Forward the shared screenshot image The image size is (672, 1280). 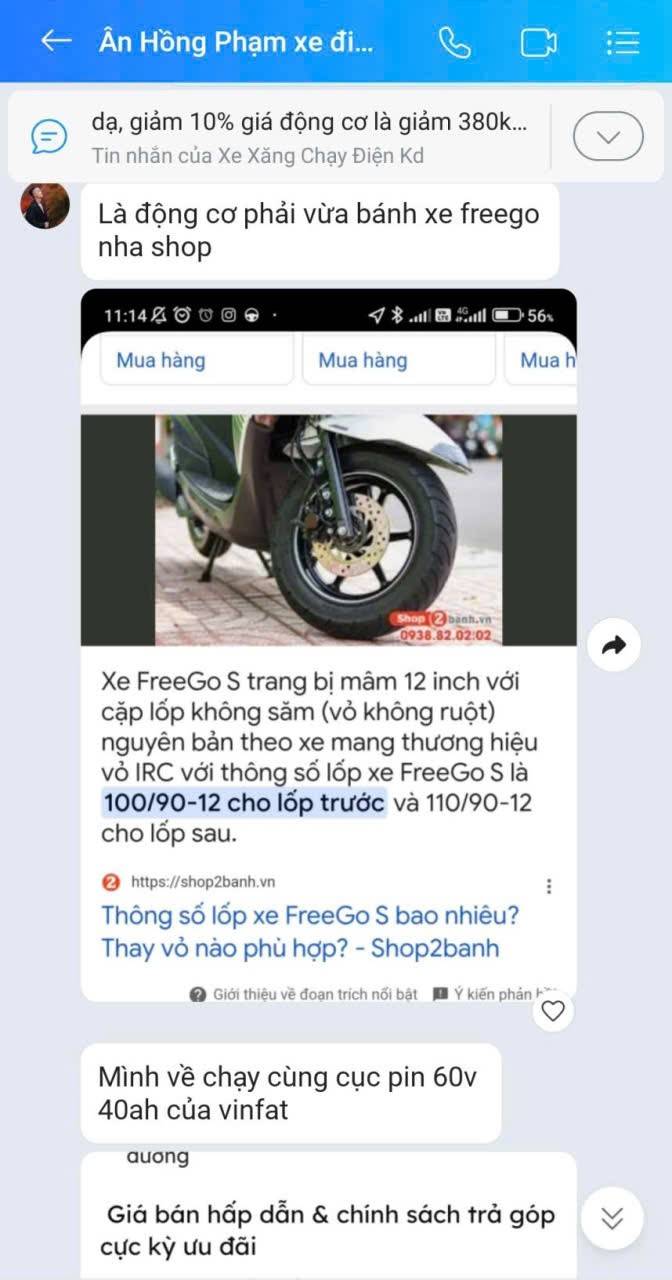[x=614, y=646]
